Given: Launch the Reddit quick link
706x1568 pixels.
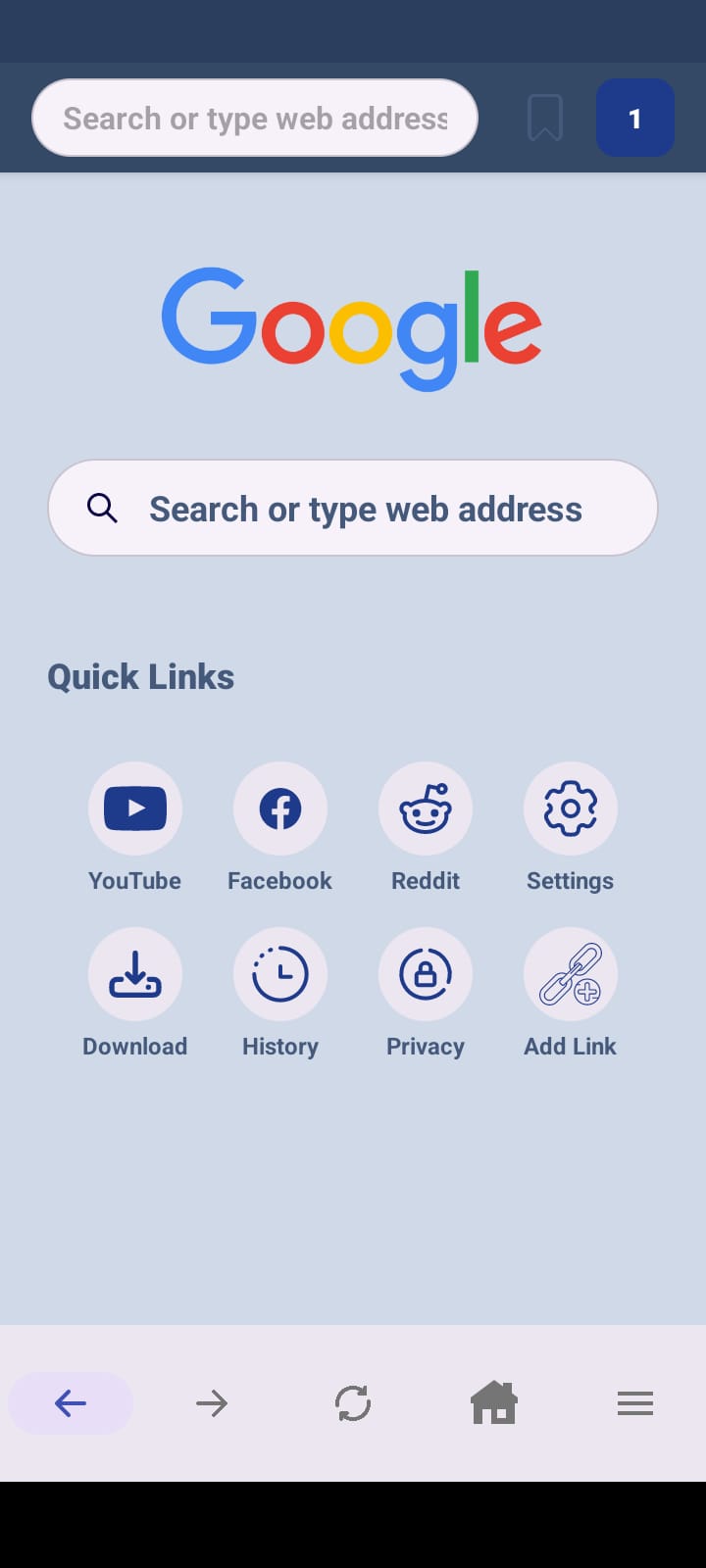Looking at the screenshot, I should [x=426, y=809].
